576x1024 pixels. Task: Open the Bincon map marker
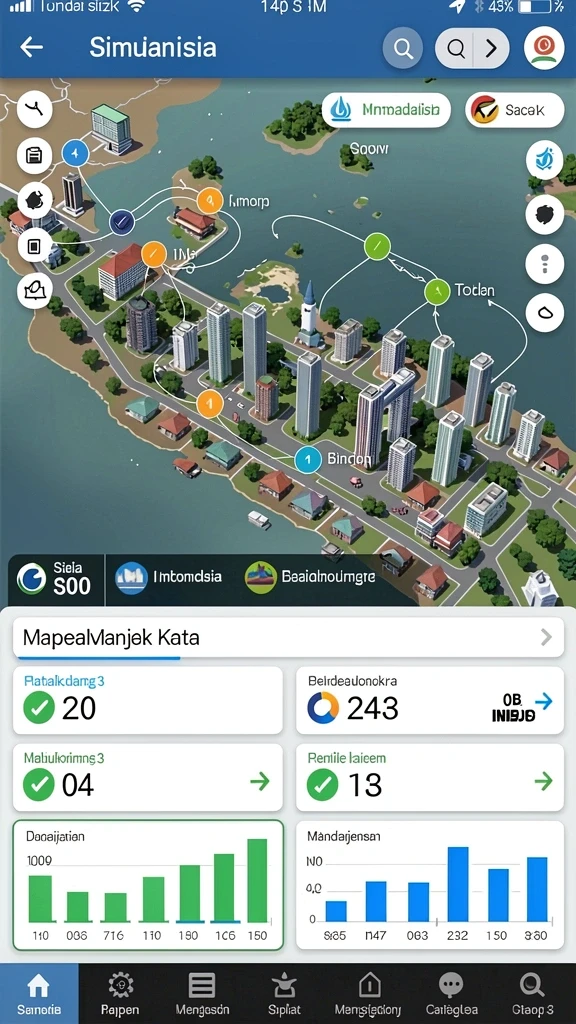(308, 460)
